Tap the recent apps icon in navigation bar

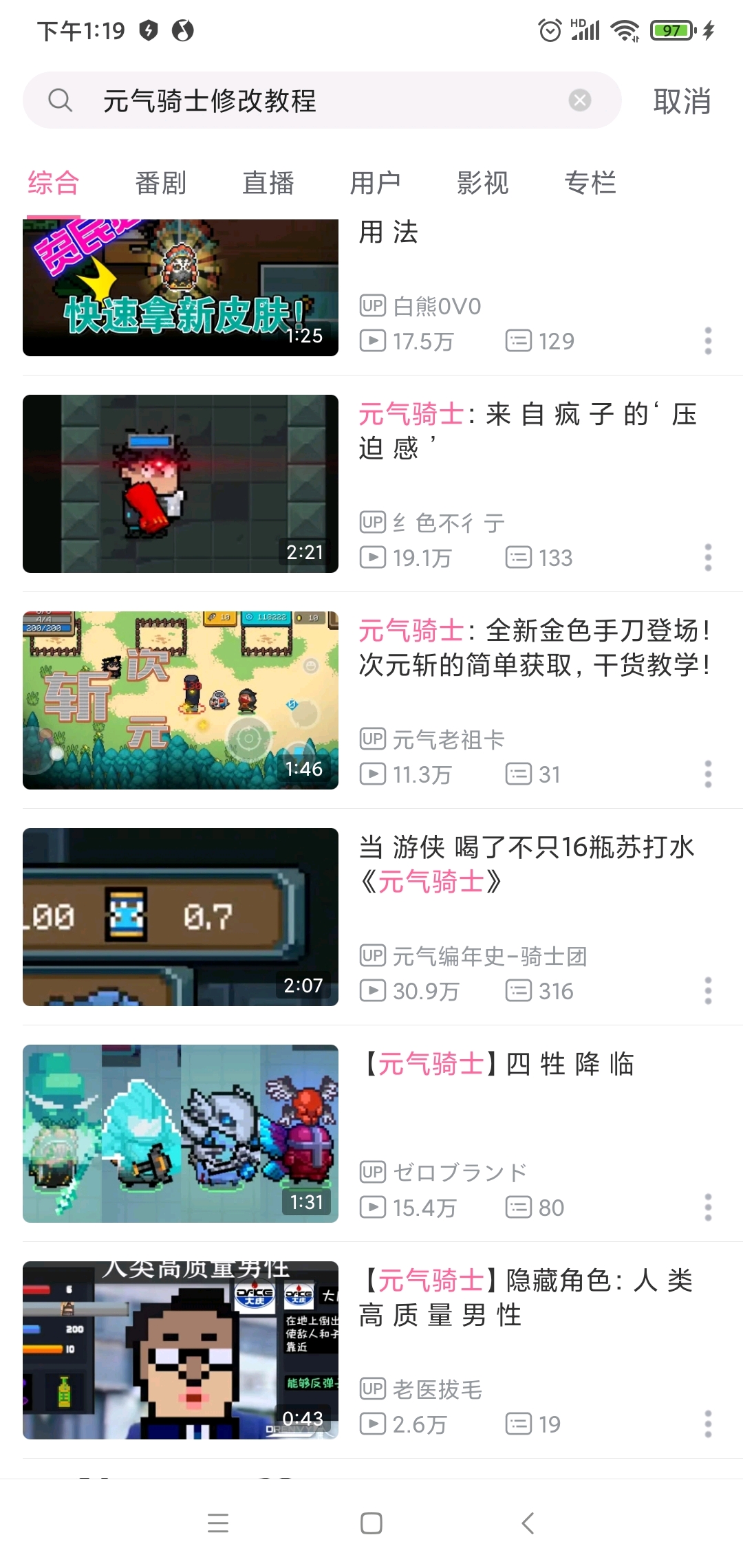[217, 1522]
